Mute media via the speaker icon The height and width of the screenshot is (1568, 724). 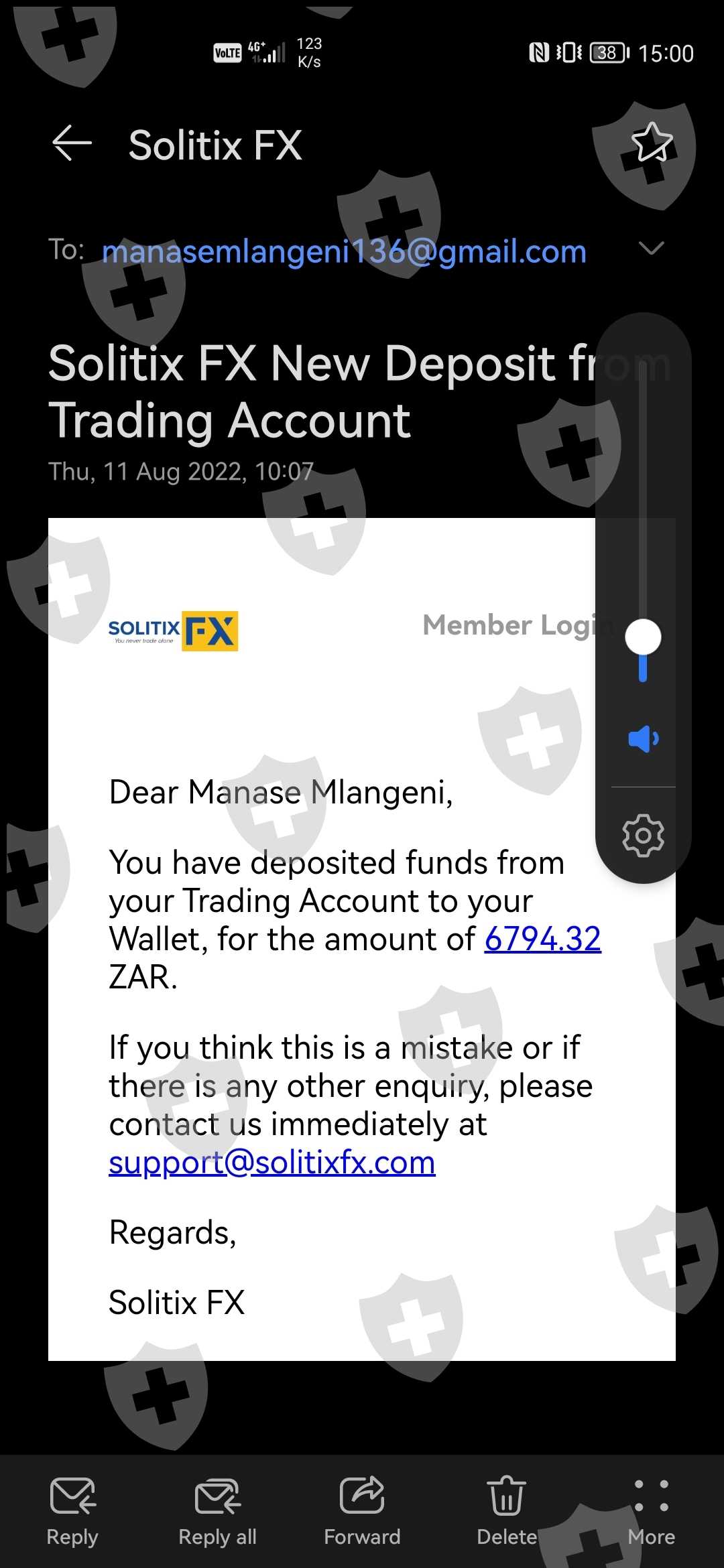(644, 738)
